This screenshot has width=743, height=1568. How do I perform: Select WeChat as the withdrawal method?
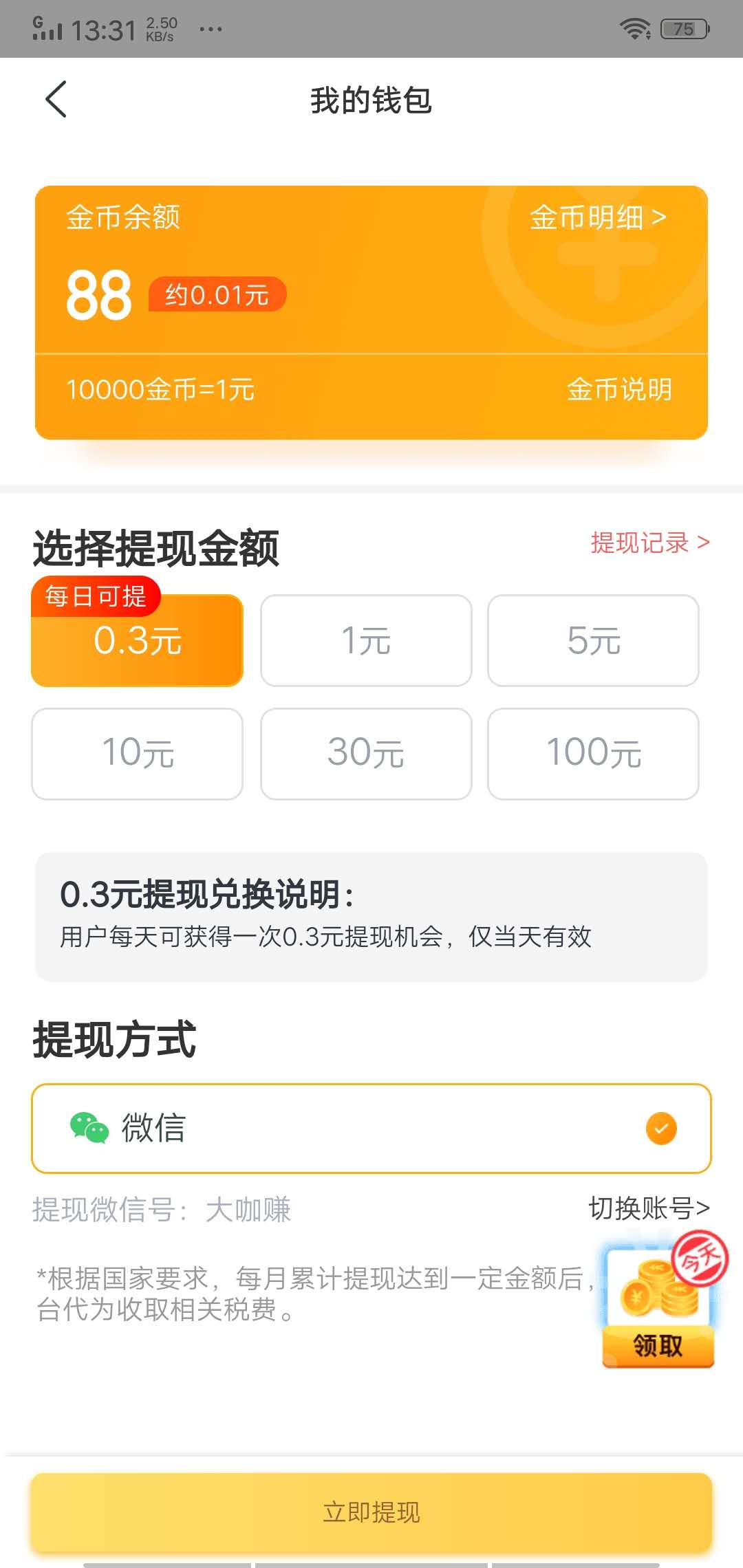click(x=371, y=1128)
